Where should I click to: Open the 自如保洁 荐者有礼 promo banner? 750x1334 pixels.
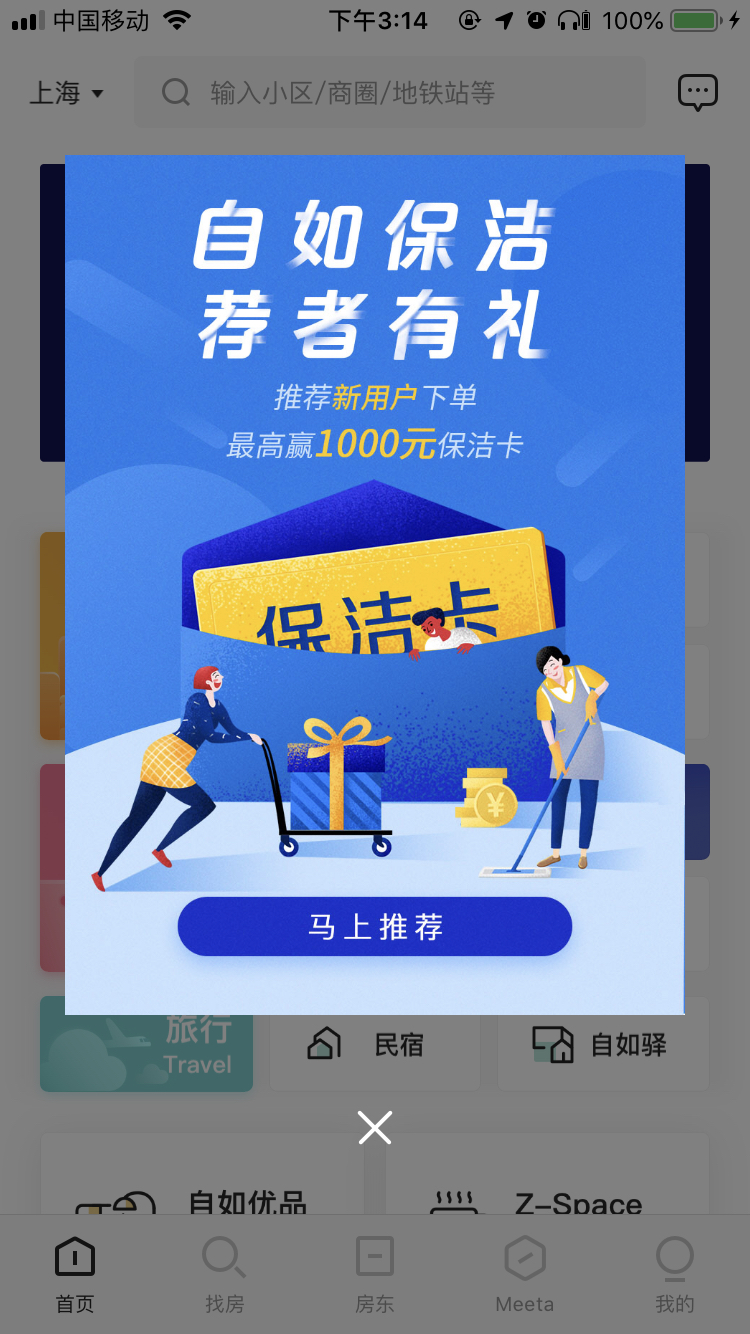(375, 585)
